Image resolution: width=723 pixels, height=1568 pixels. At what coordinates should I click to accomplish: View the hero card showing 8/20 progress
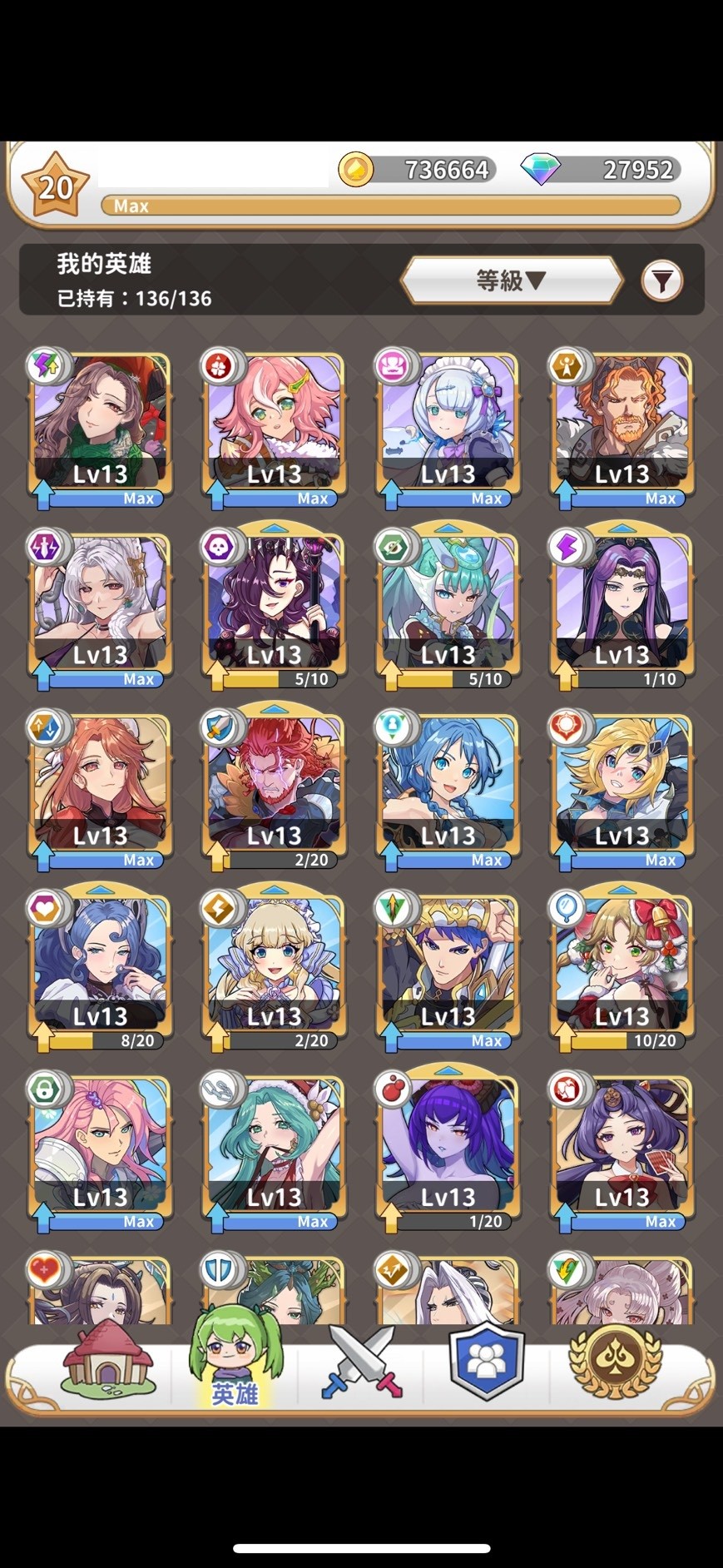click(x=100, y=967)
